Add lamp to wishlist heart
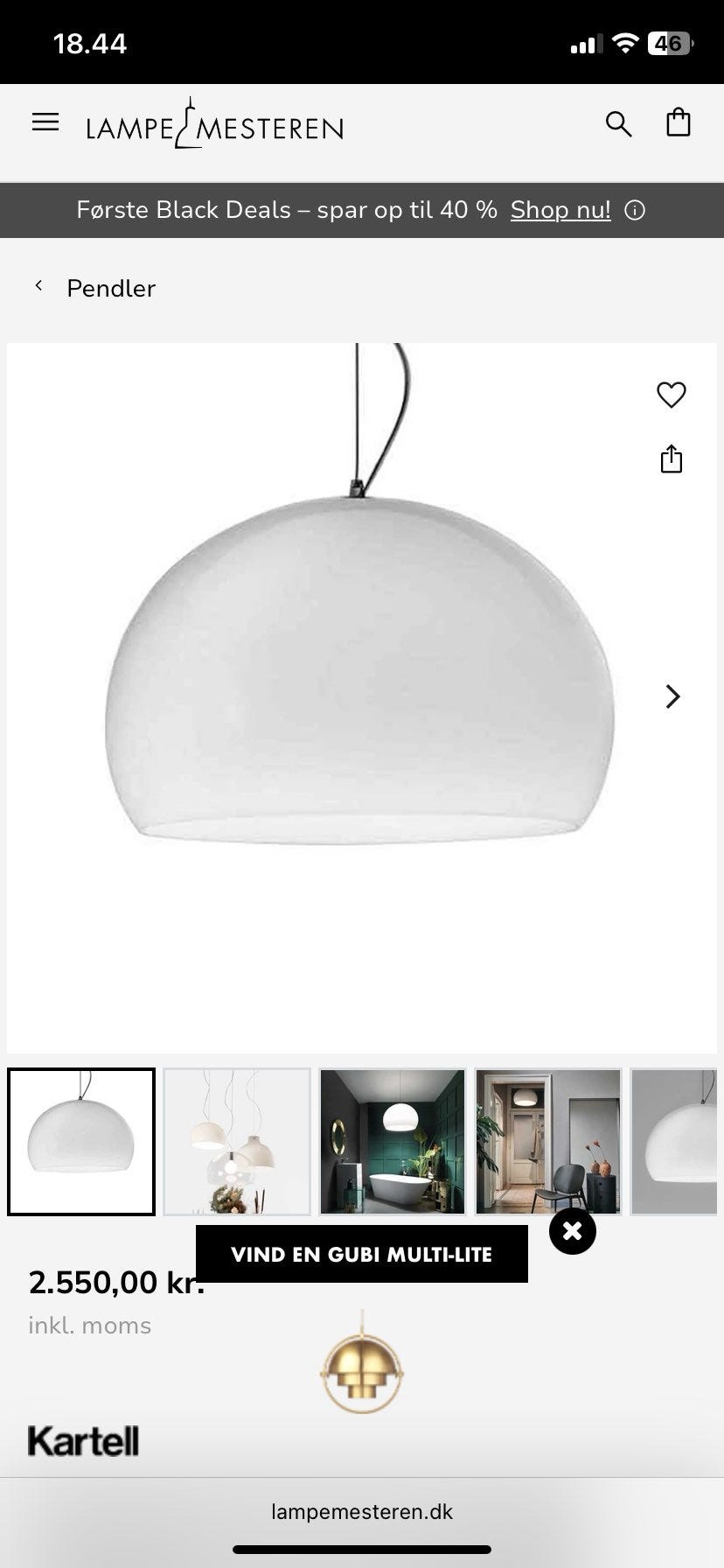The image size is (724, 1568). coord(672,395)
